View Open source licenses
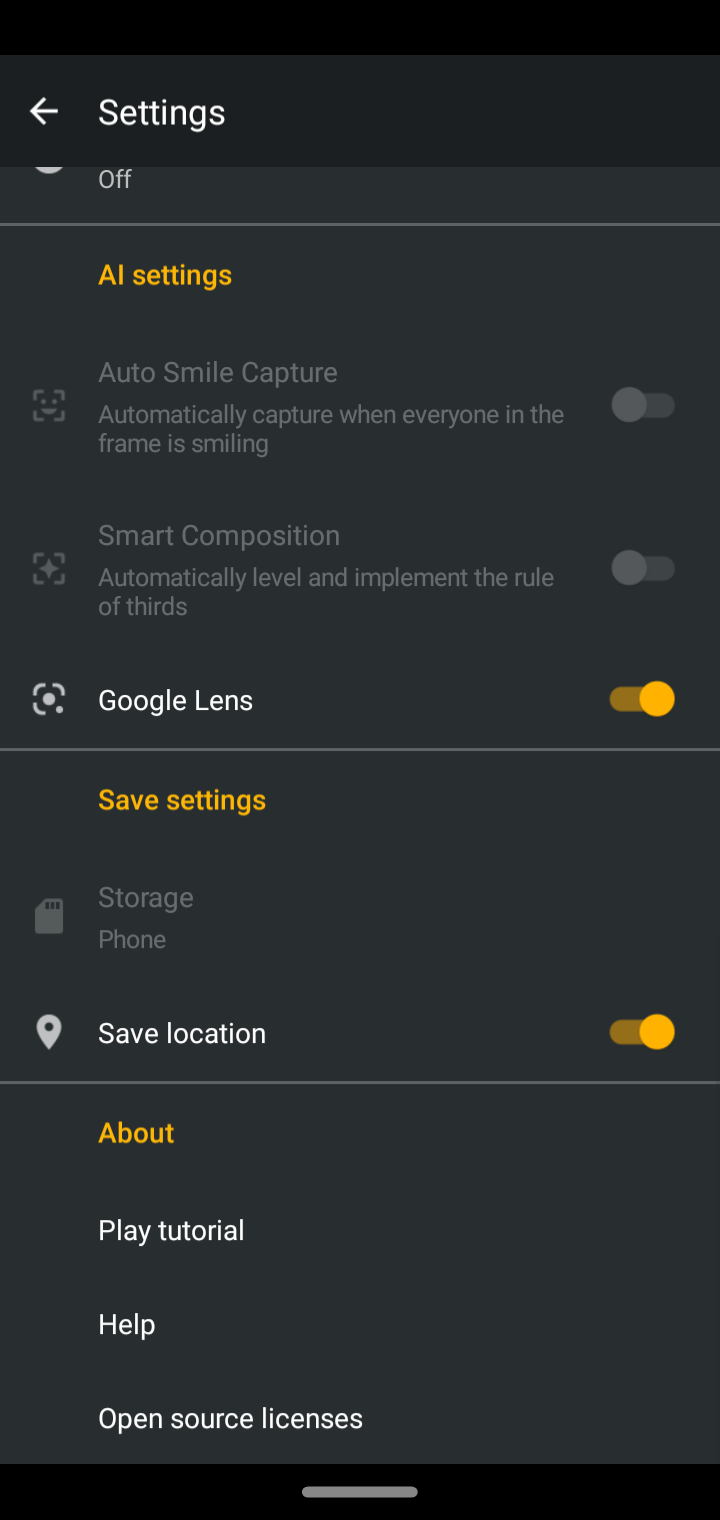 point(230,1418)
